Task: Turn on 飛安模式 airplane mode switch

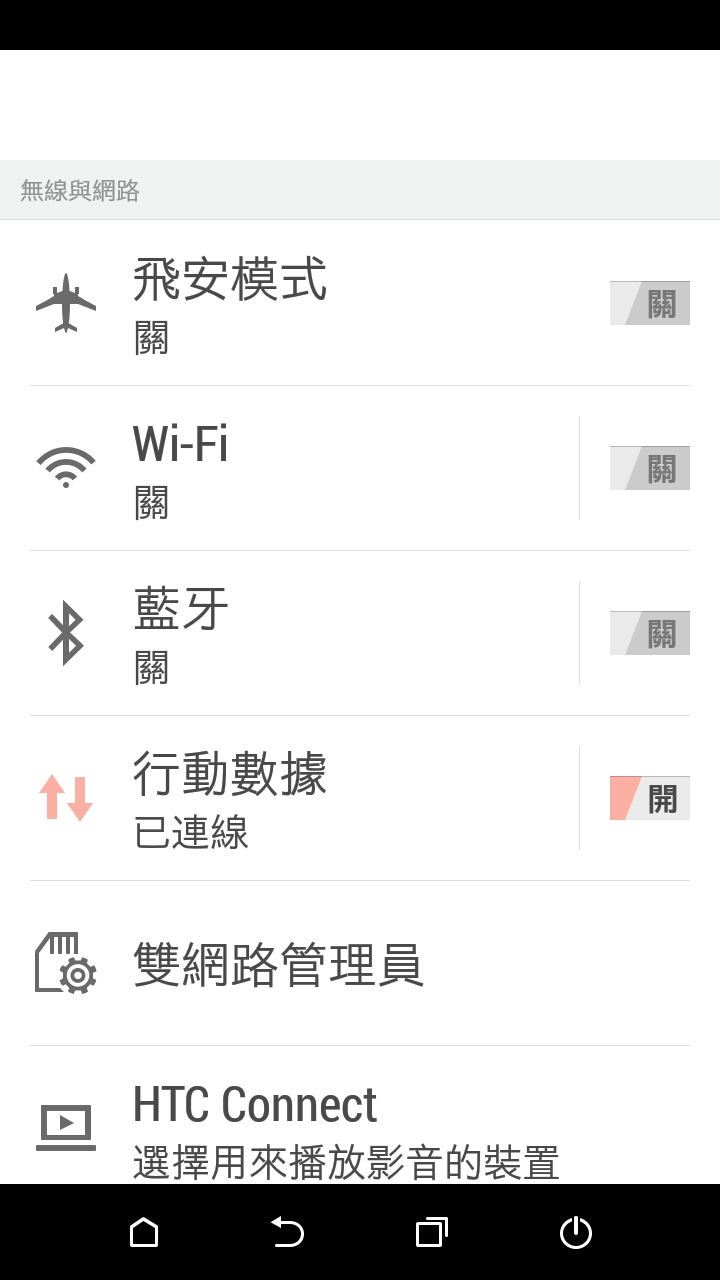Action: pyautogui.click(x=650, y=303)
